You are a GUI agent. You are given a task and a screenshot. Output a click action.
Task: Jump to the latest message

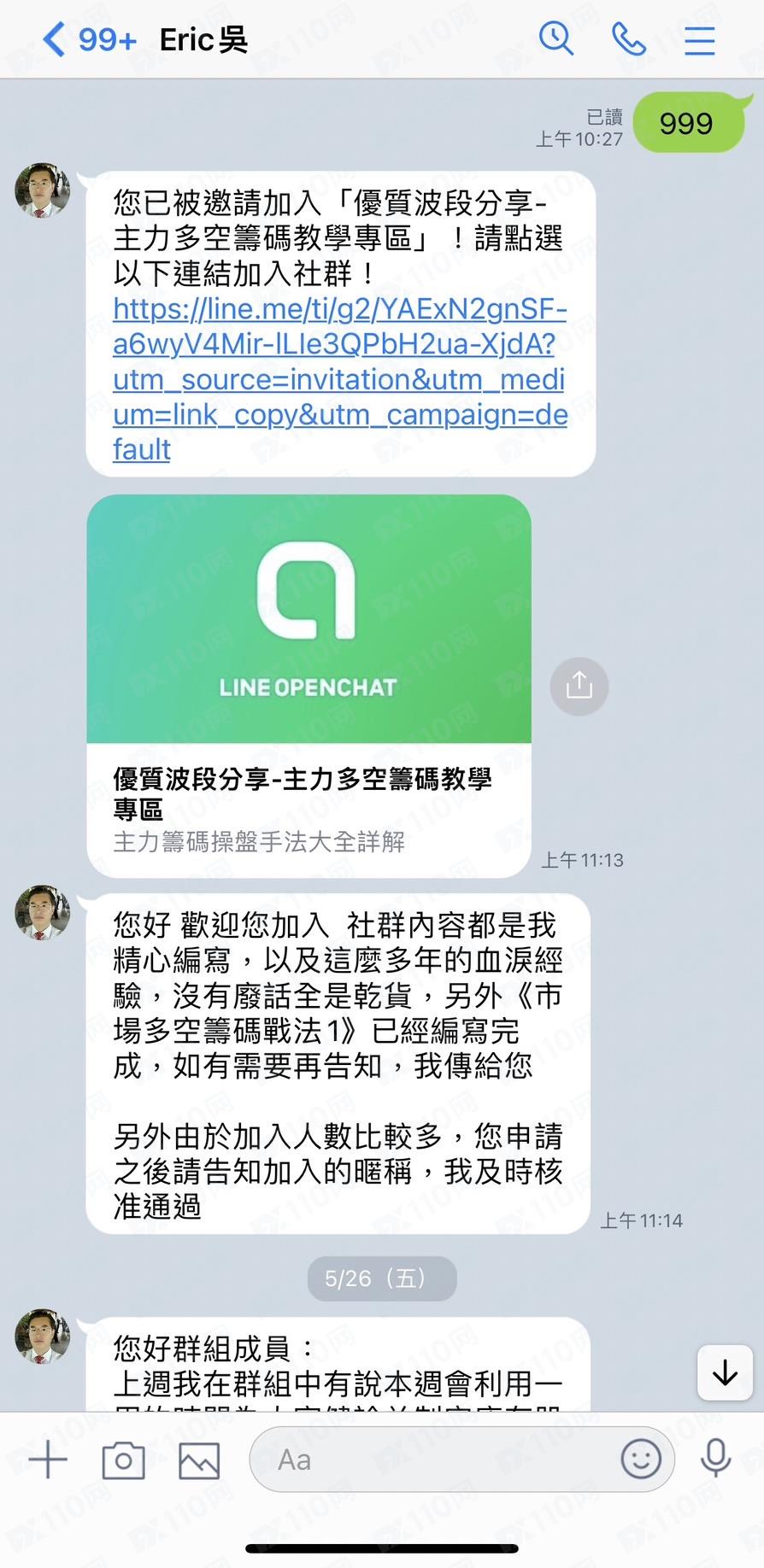pos(725,1373)
